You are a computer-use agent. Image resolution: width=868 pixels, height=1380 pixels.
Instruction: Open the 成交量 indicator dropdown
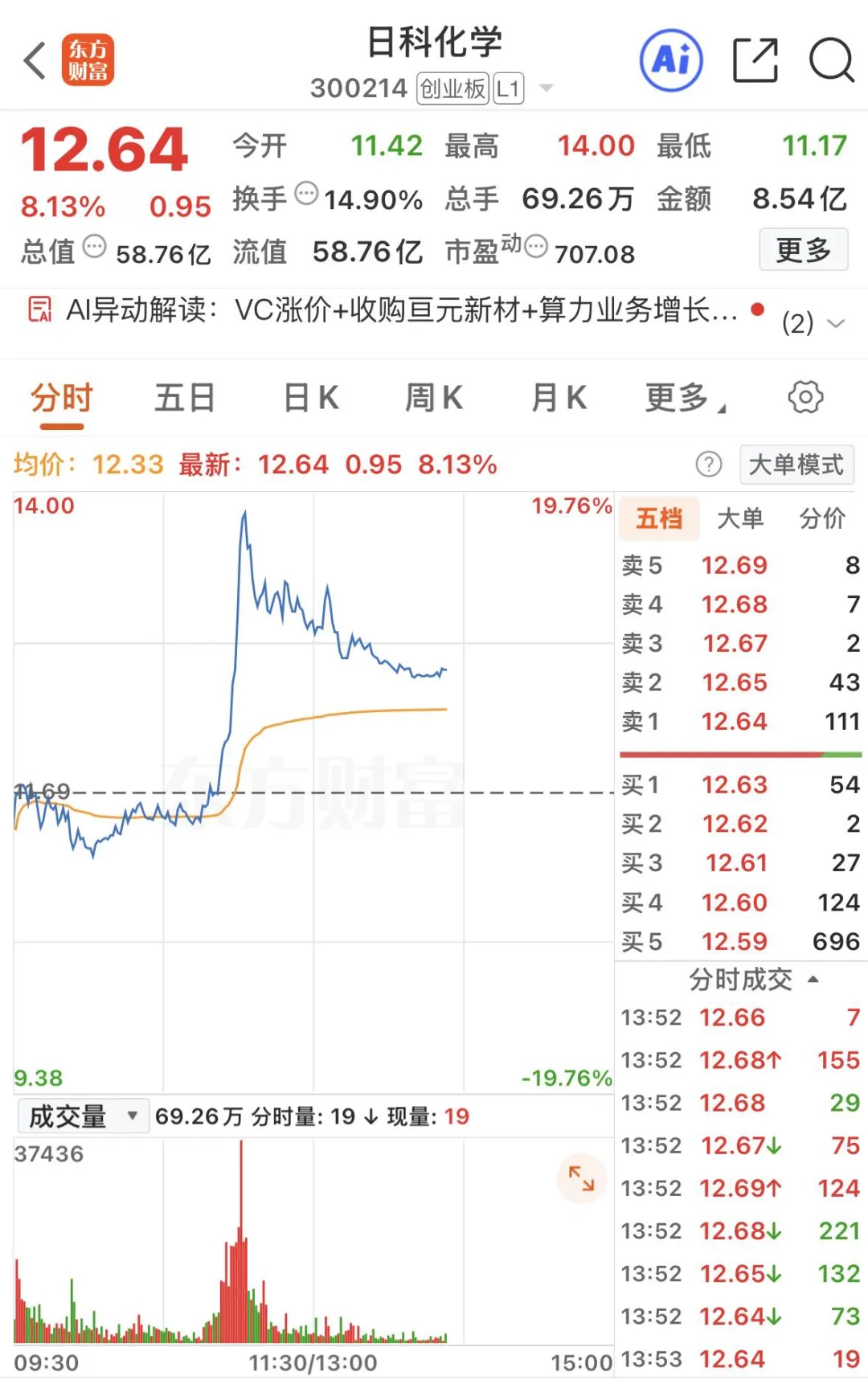tap(84, 1116)
